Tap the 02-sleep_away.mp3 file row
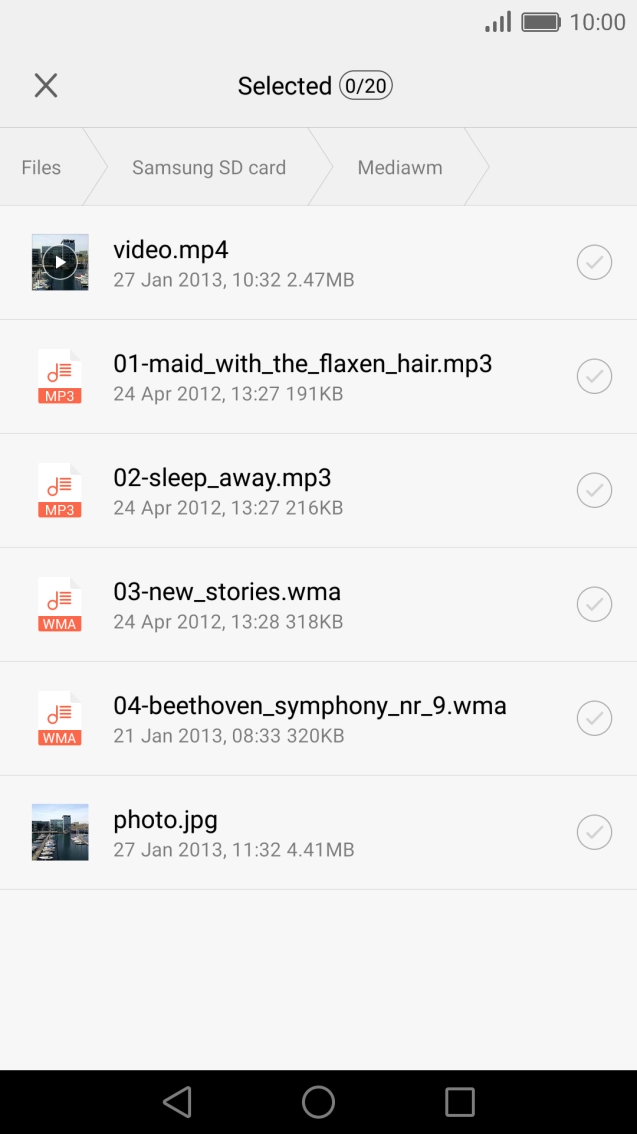Viewport: 637px width, 1134px height. click(x=300, y=490)
